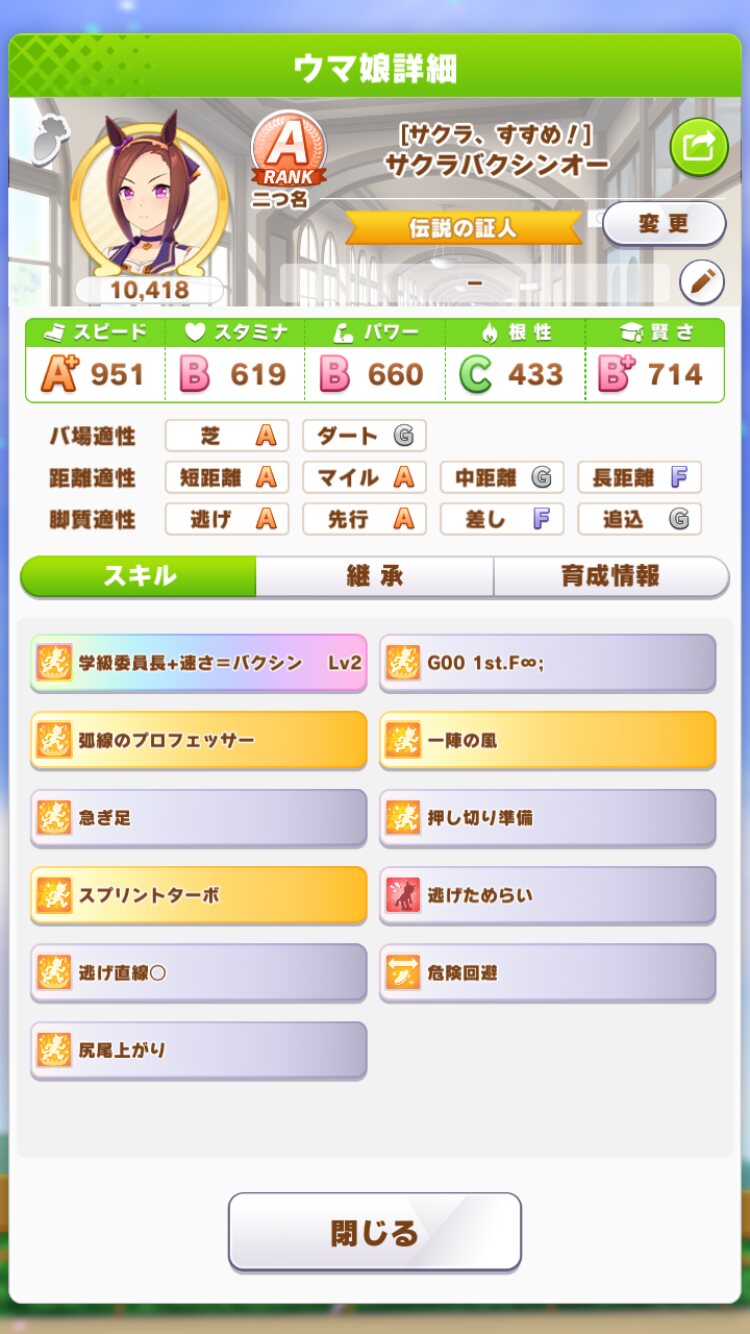Close the dialog with 閉じる
This screenshot has height=1334, width=750.
coord(375,1232)
